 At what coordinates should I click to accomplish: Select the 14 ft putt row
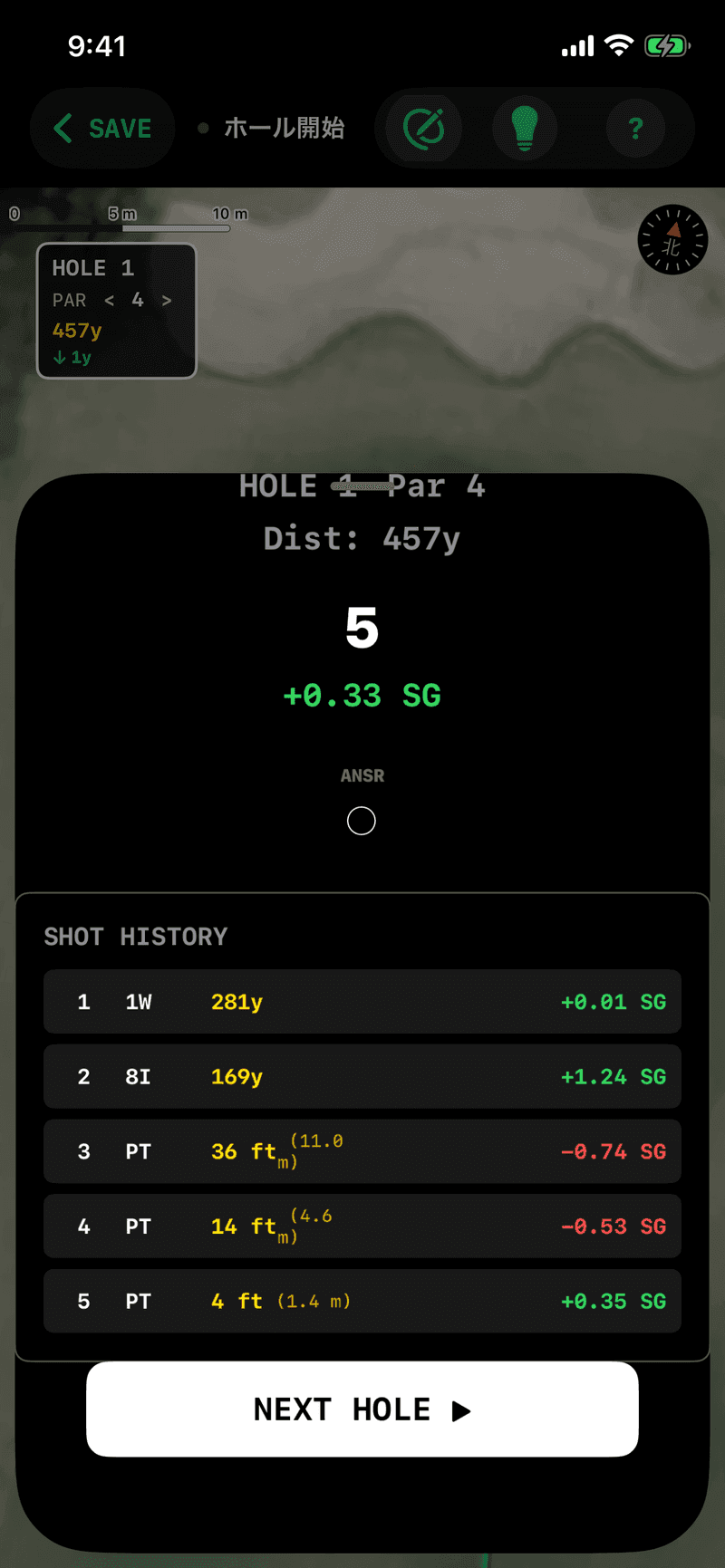pyautogui.click(x=362, y=1227)
